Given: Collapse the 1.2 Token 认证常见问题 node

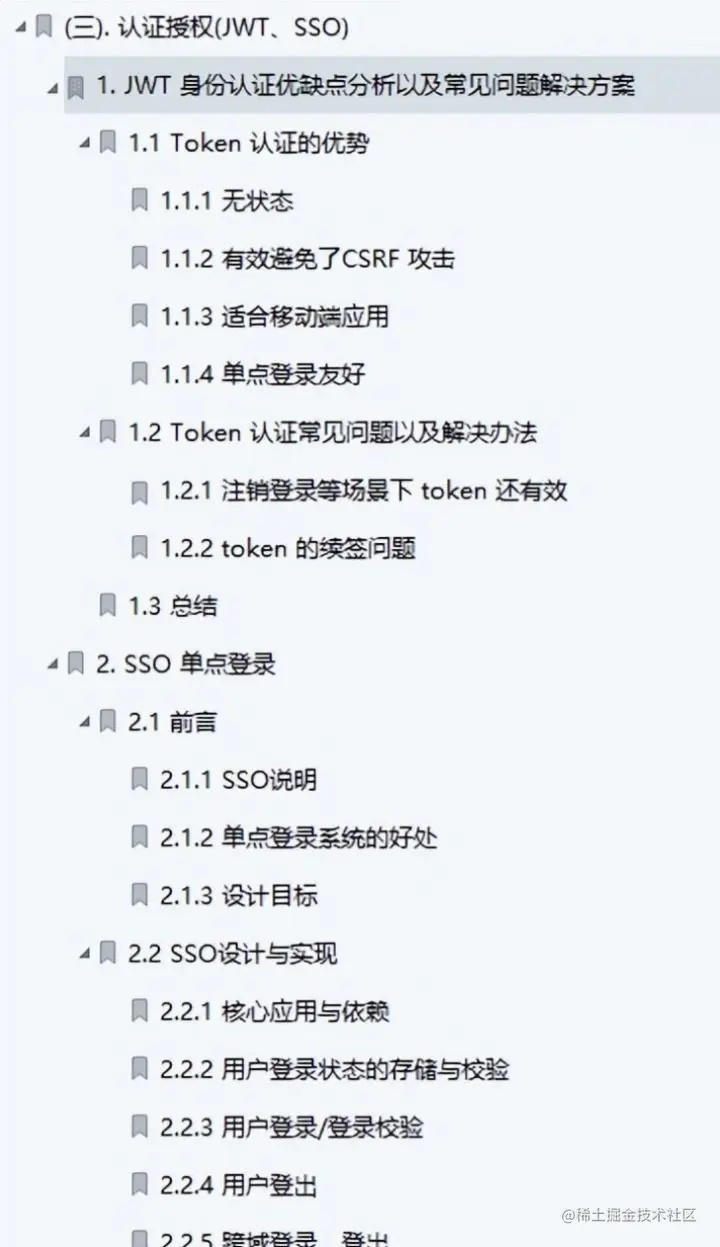Looking at the screenshot, I should pyautogui.click(x=84, y=433).
